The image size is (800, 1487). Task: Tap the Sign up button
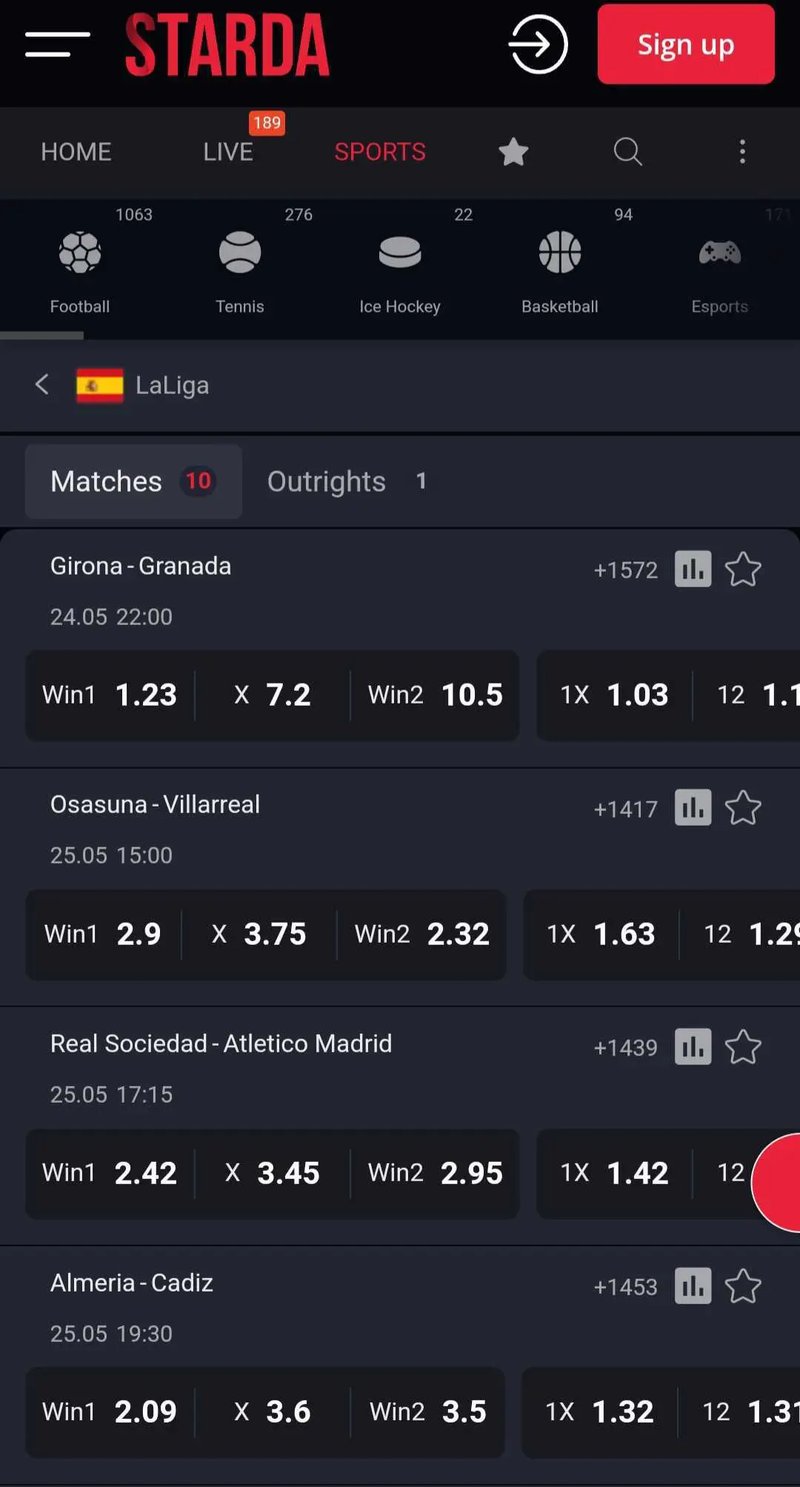click(x=685, y=45)
